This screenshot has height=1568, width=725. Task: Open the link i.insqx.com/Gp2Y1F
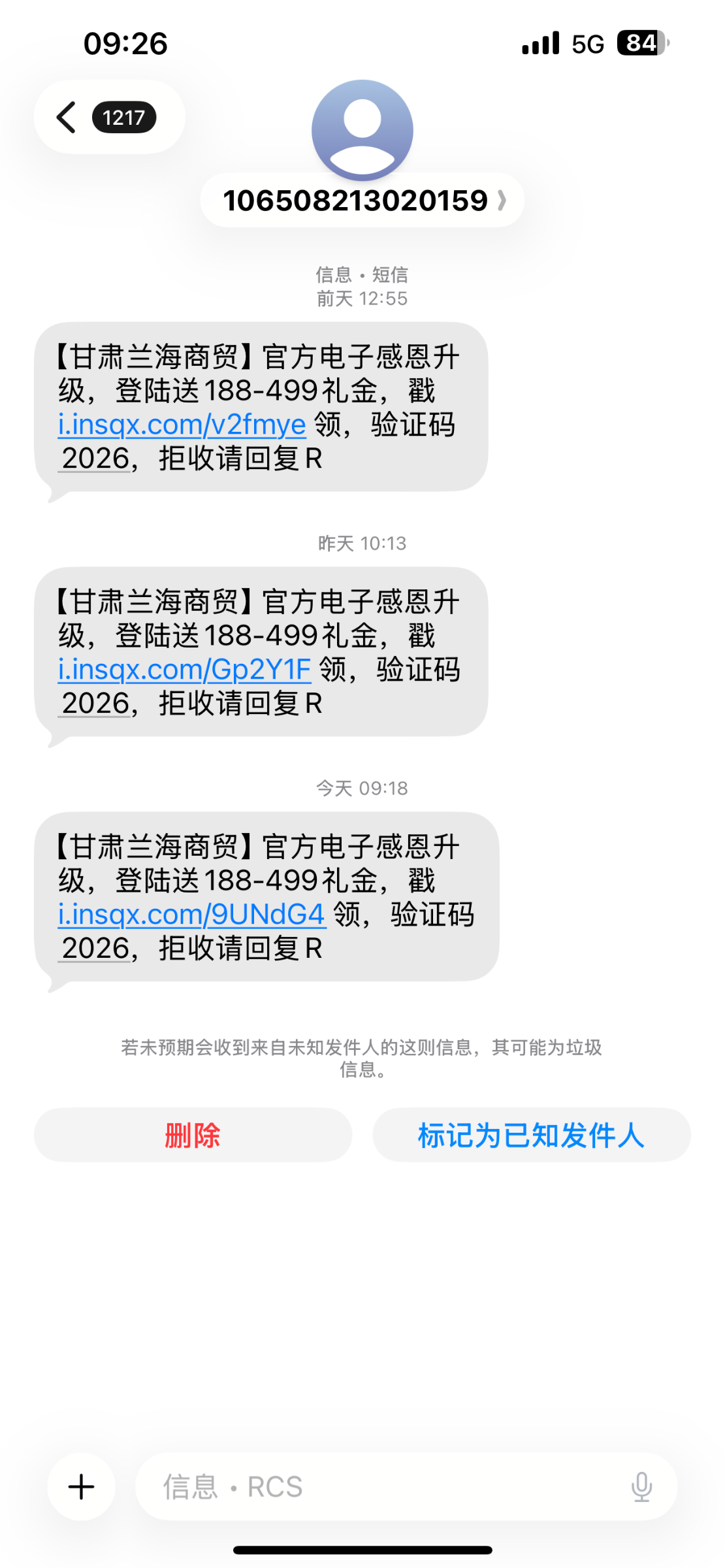click(184, 670)
